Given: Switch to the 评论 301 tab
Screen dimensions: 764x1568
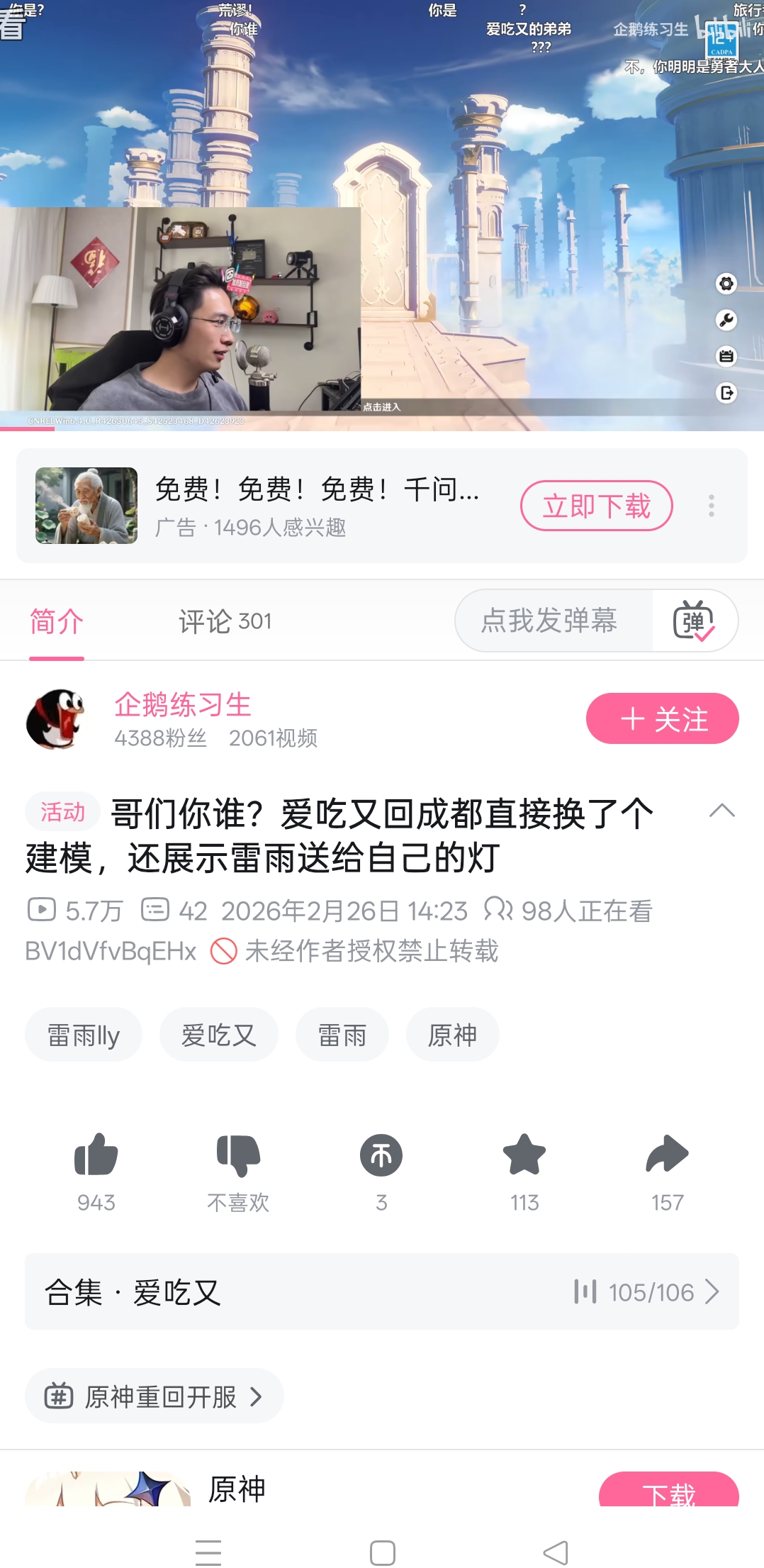Looking at the screenshot, I should point(225,621).
